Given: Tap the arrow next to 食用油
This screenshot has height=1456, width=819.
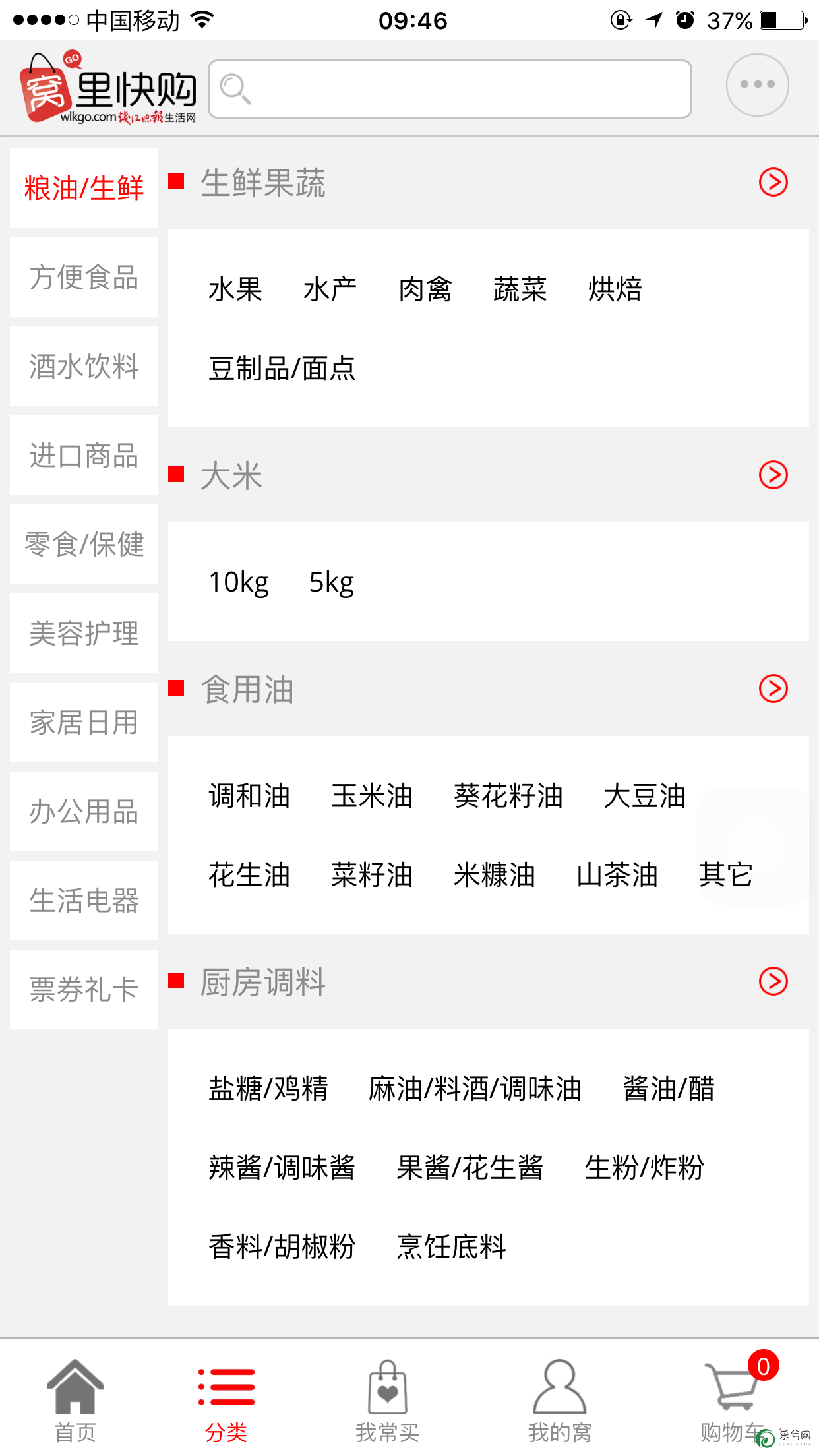Looking at the screenshot, I should 773,688.
